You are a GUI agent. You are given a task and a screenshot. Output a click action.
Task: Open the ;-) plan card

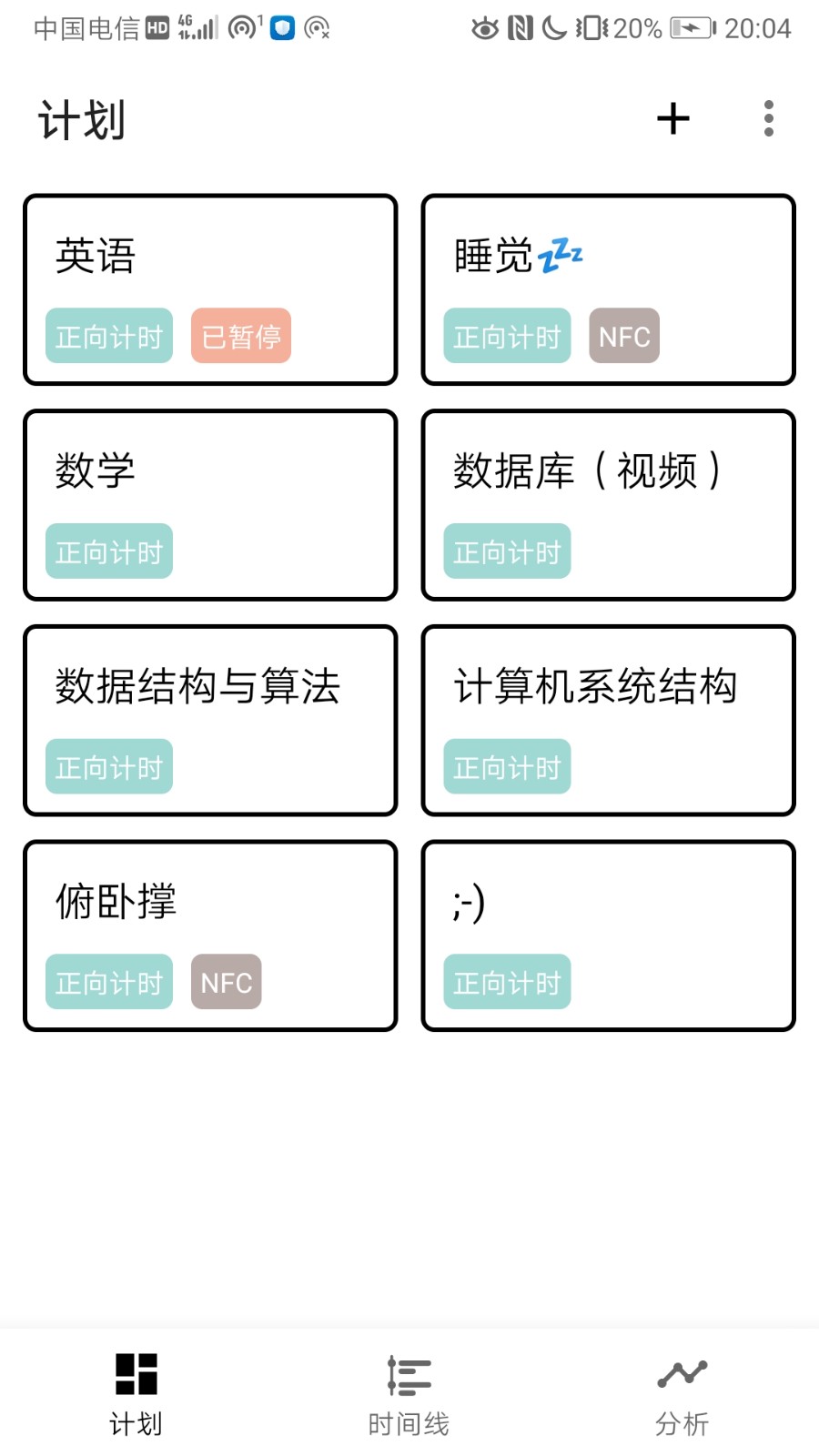click(608, 935)
